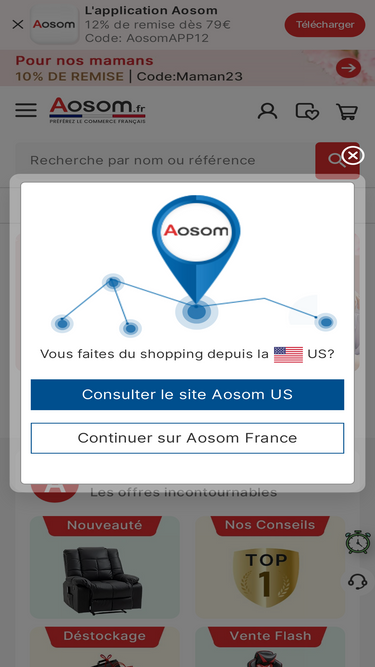Tap the alarm clock floating icon
This screenshot has width=375, height=667.
[358, 542]
